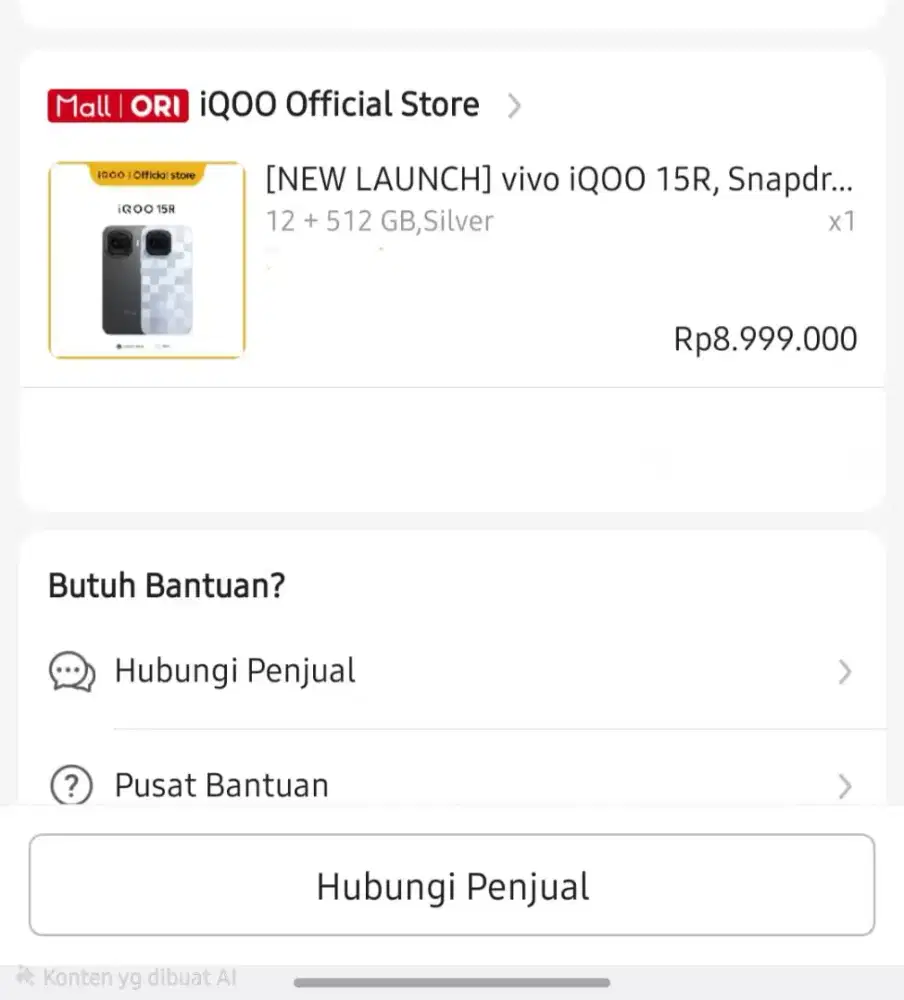Image resolution: width=904 pixels, height=1000 pixels.
Task: Click the Hubungi Penjual row under Butuh Bantuan
Action: coord(235,671)
